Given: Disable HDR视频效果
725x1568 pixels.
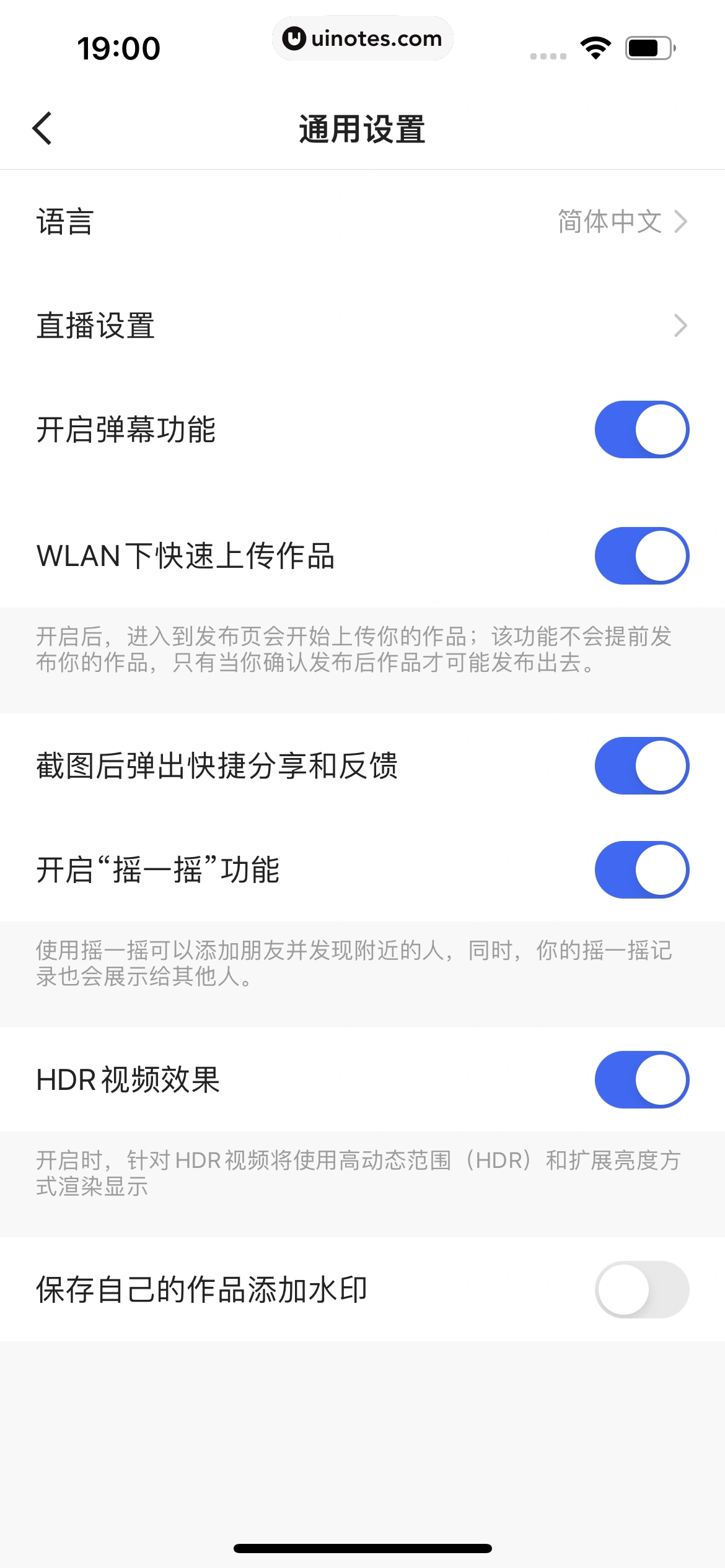Looking at the screenshot, I should (x=641, y=1080).
